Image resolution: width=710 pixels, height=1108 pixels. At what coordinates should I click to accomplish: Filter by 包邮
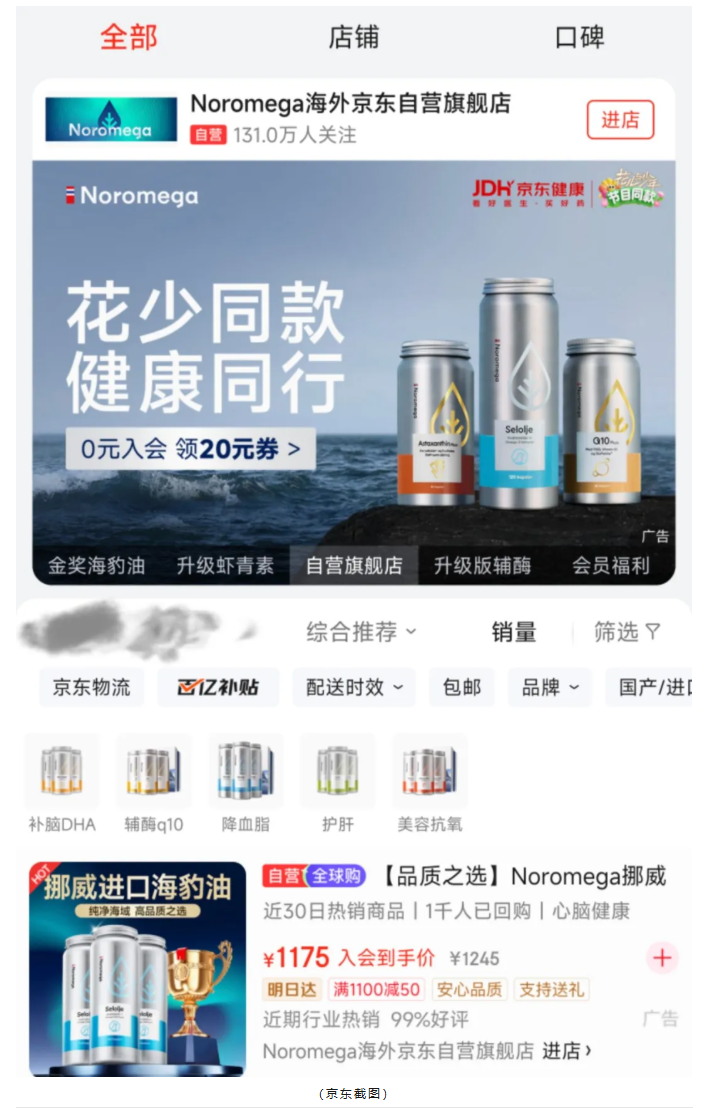pos(462,688)
